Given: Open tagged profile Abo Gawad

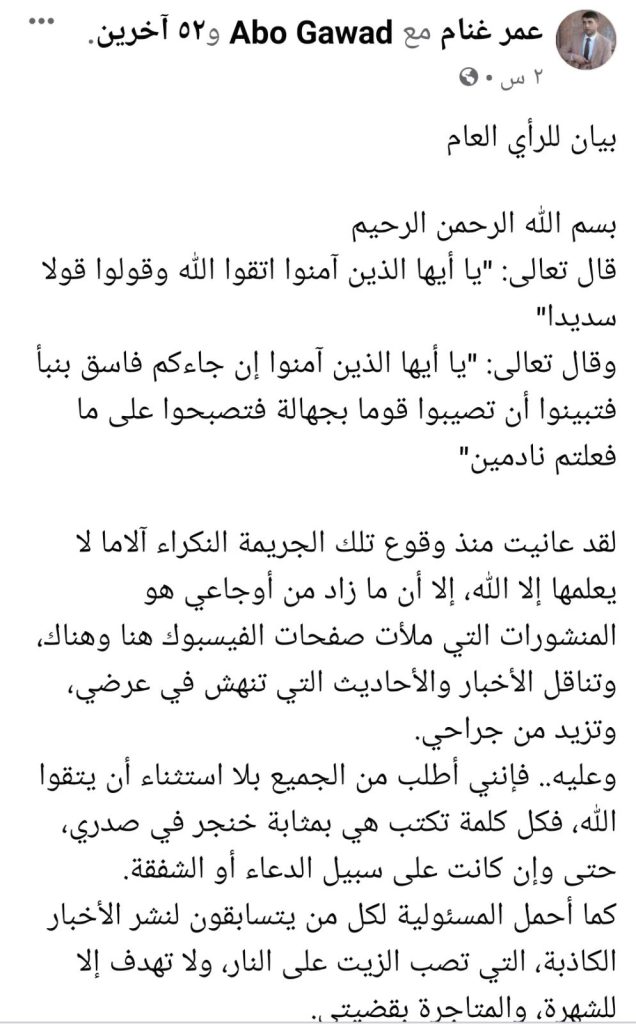Looking at the screenshot, I should tap(311, 33).
